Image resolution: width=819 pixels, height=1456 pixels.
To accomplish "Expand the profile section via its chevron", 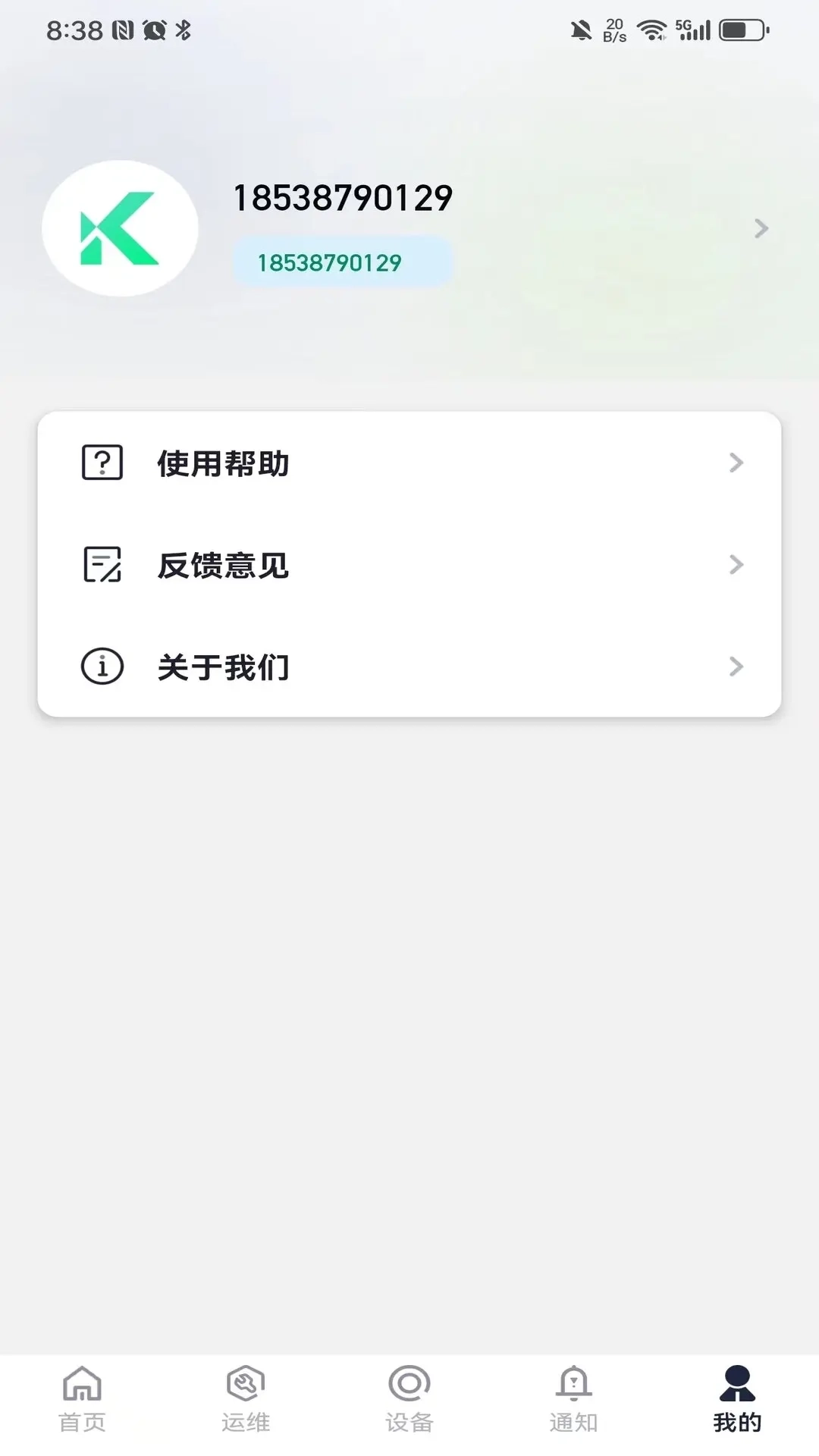I will point(761,228).
